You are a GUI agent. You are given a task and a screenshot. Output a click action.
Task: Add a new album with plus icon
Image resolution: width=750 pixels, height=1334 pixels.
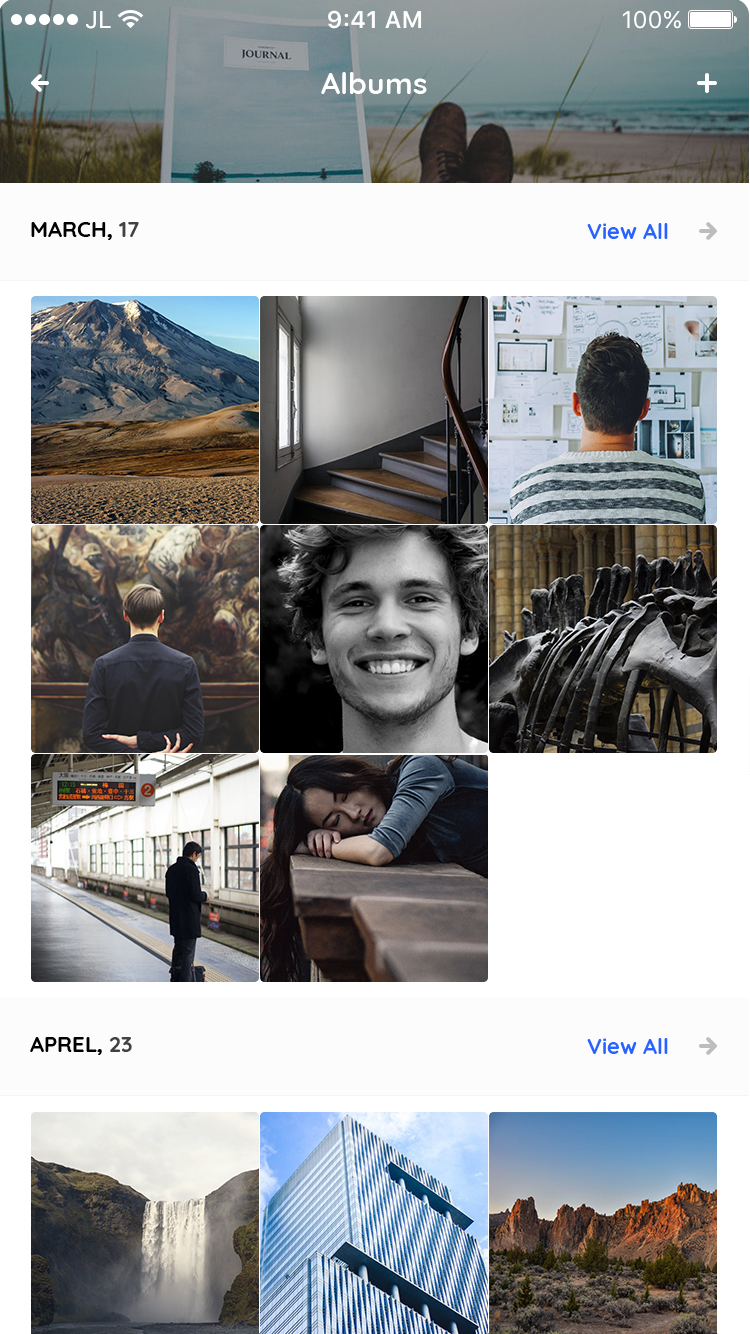pyautogui.click(x=707, y=84)
